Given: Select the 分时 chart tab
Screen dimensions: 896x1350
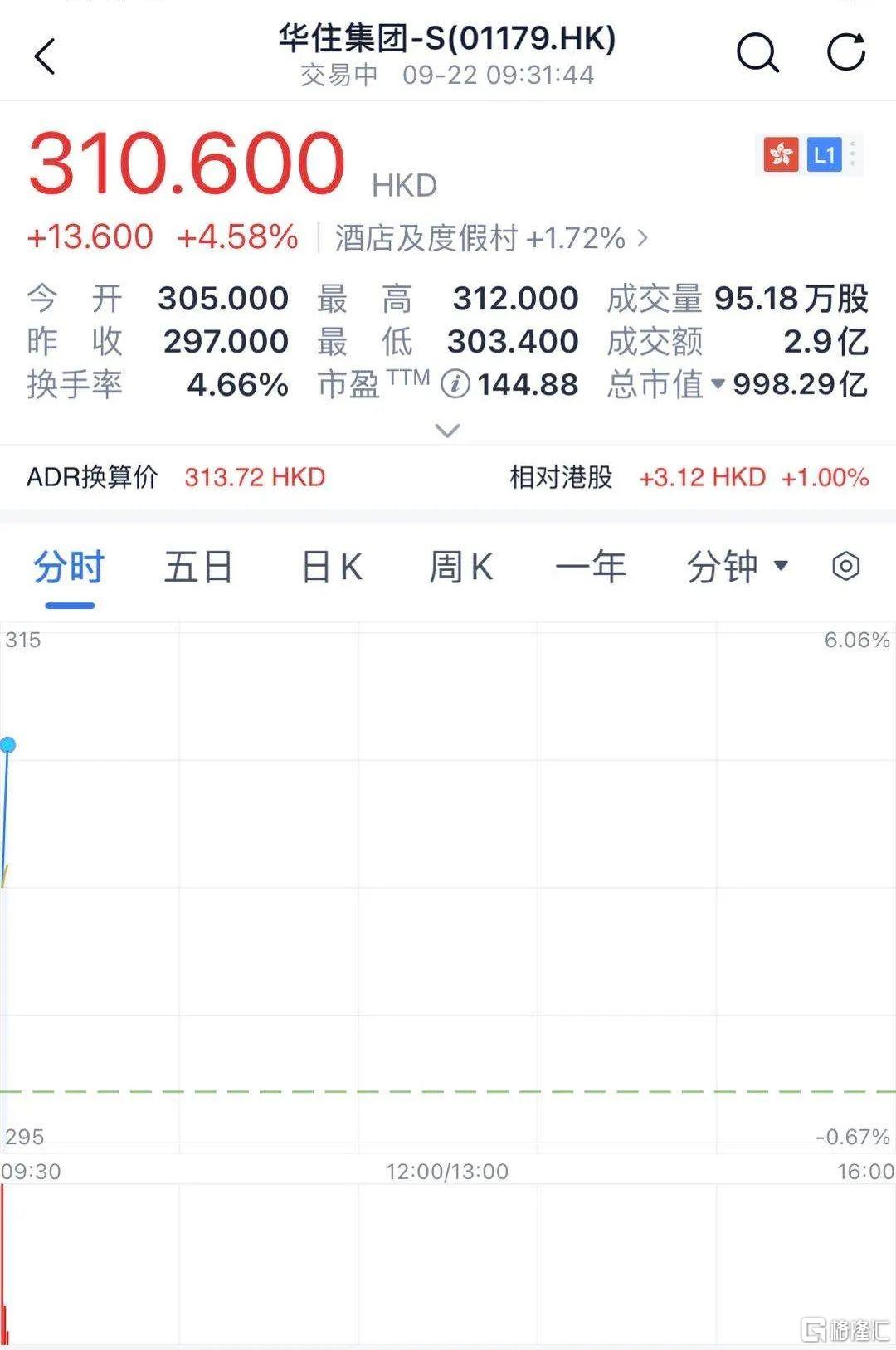Looking at the screenshot, I should (69, 568).
